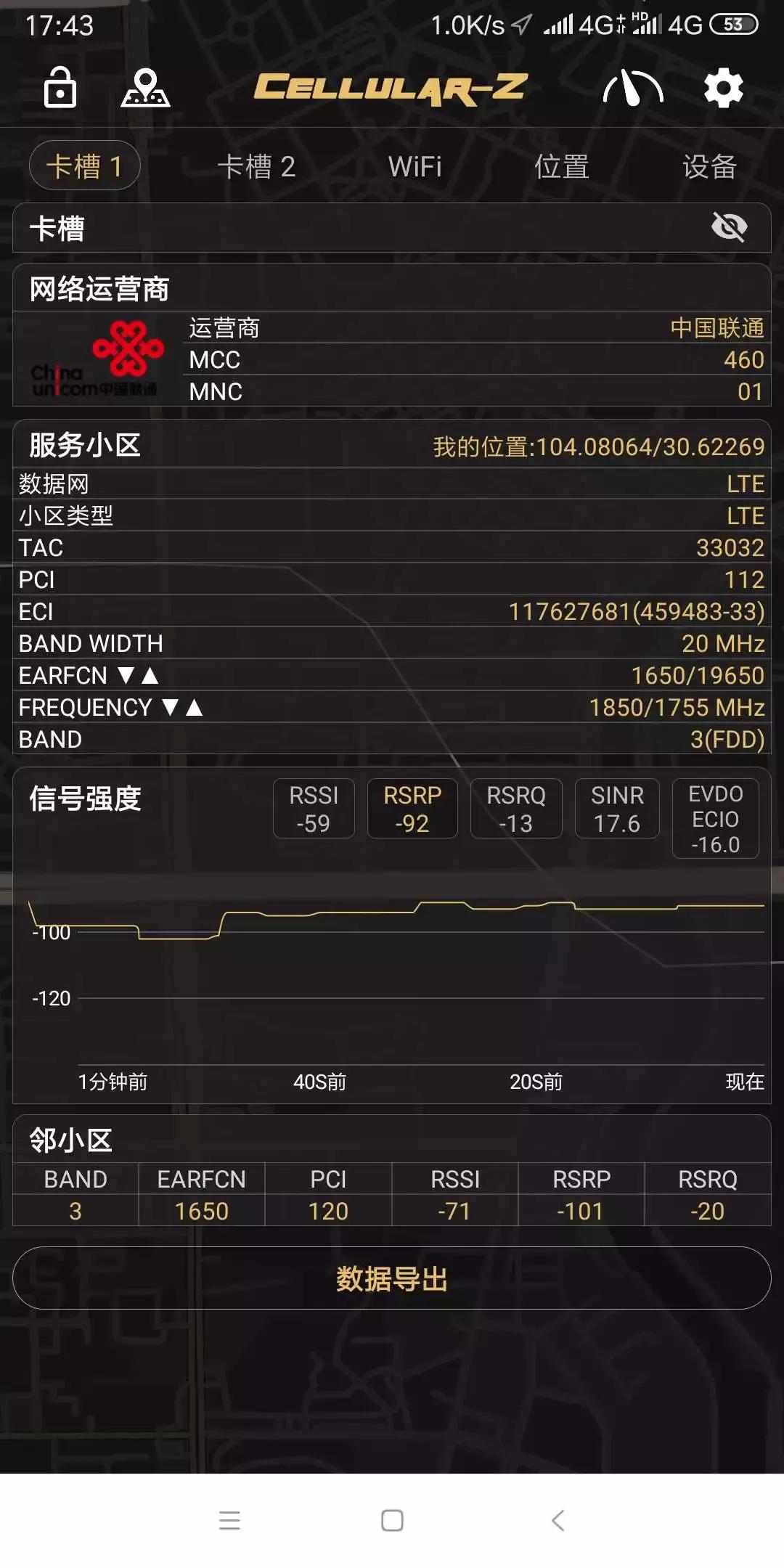Expand FREQUENCY with the down arrow

(171, 706)
